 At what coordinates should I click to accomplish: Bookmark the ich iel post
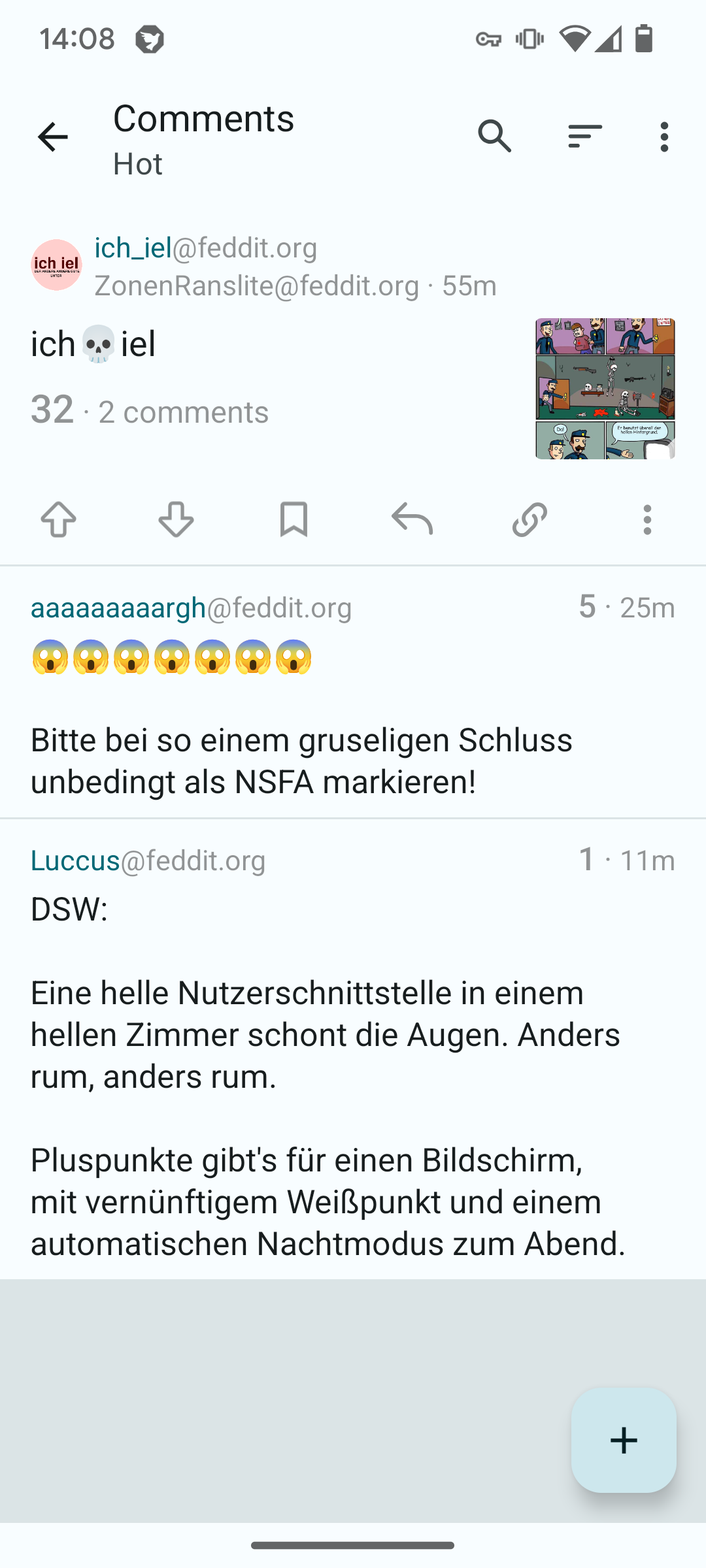294,520
